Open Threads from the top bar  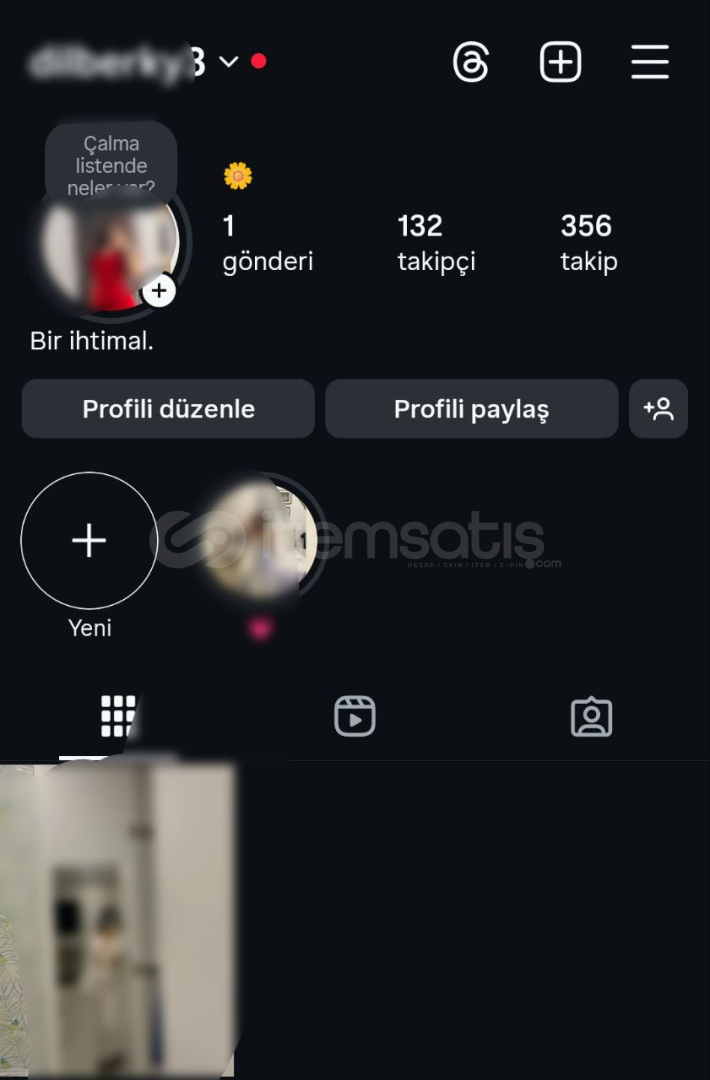pyautogui.click(x=470, y=62)
